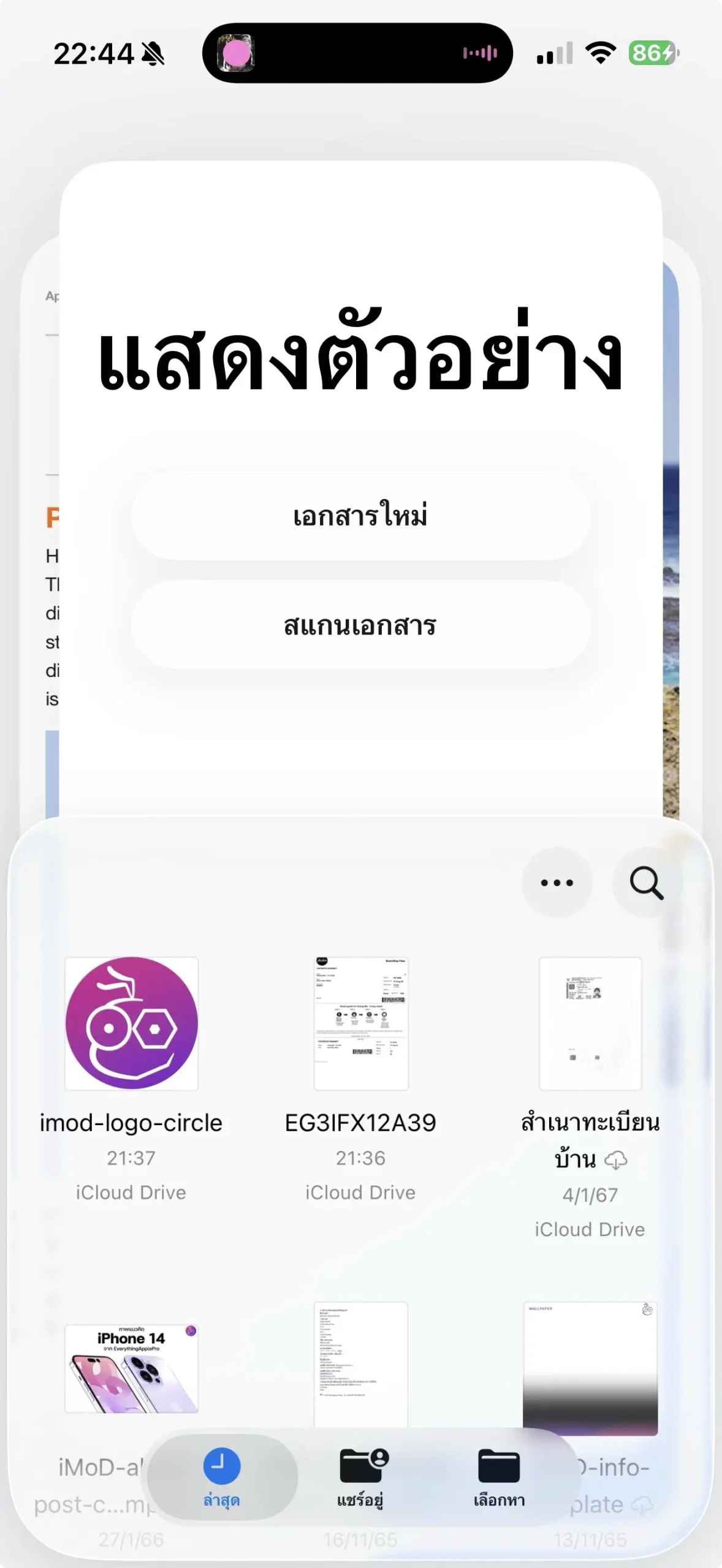Open the three-dot more options menu
Viewport: 722px width, 1568px height.
tap(557, 883)
